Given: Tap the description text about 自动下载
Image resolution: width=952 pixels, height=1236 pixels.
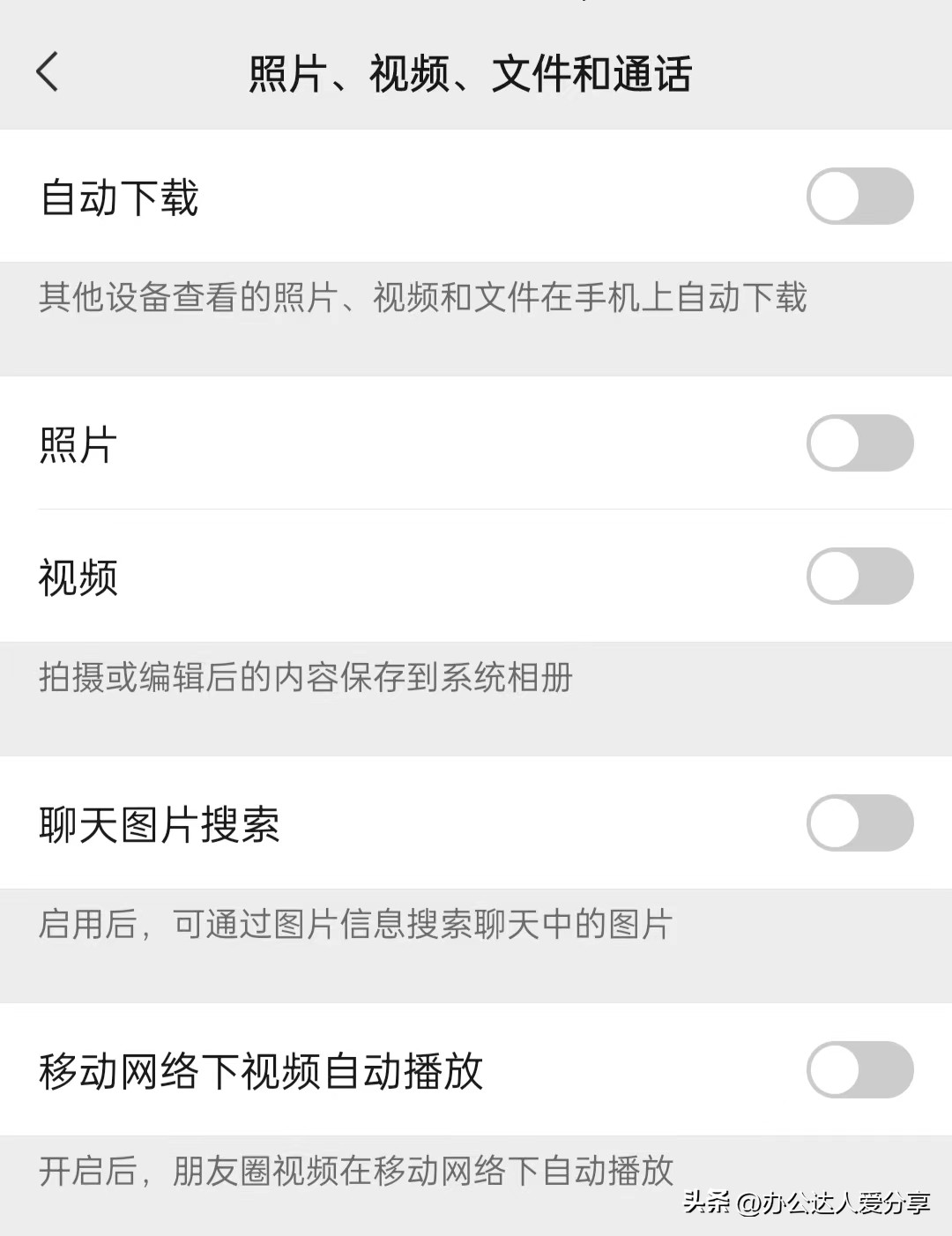Looking at the screenshot, I should (423, 298).
